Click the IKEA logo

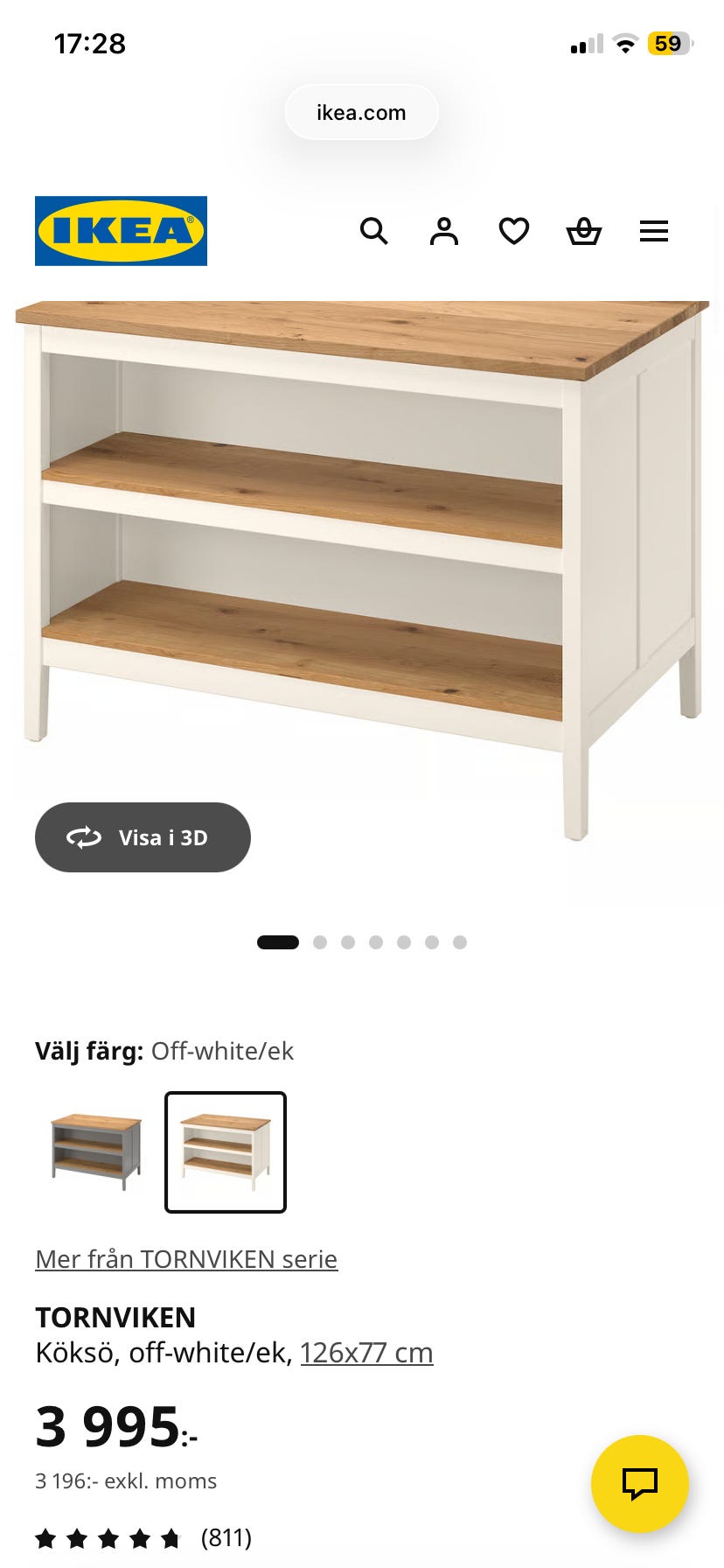pos(121,231)
